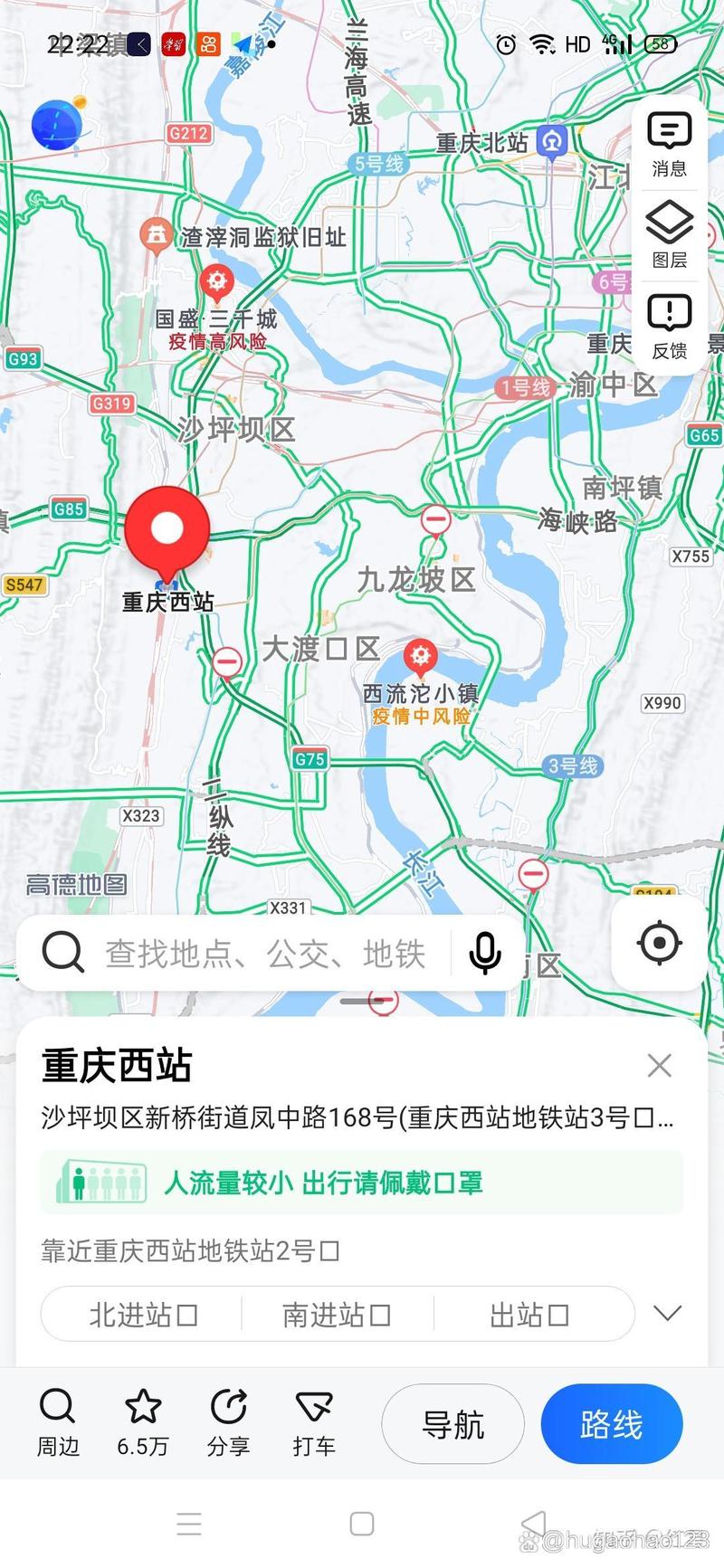Tap the microphone for voice search
The height and width of the screenshot is (1568, 724).
click(485, 953)
